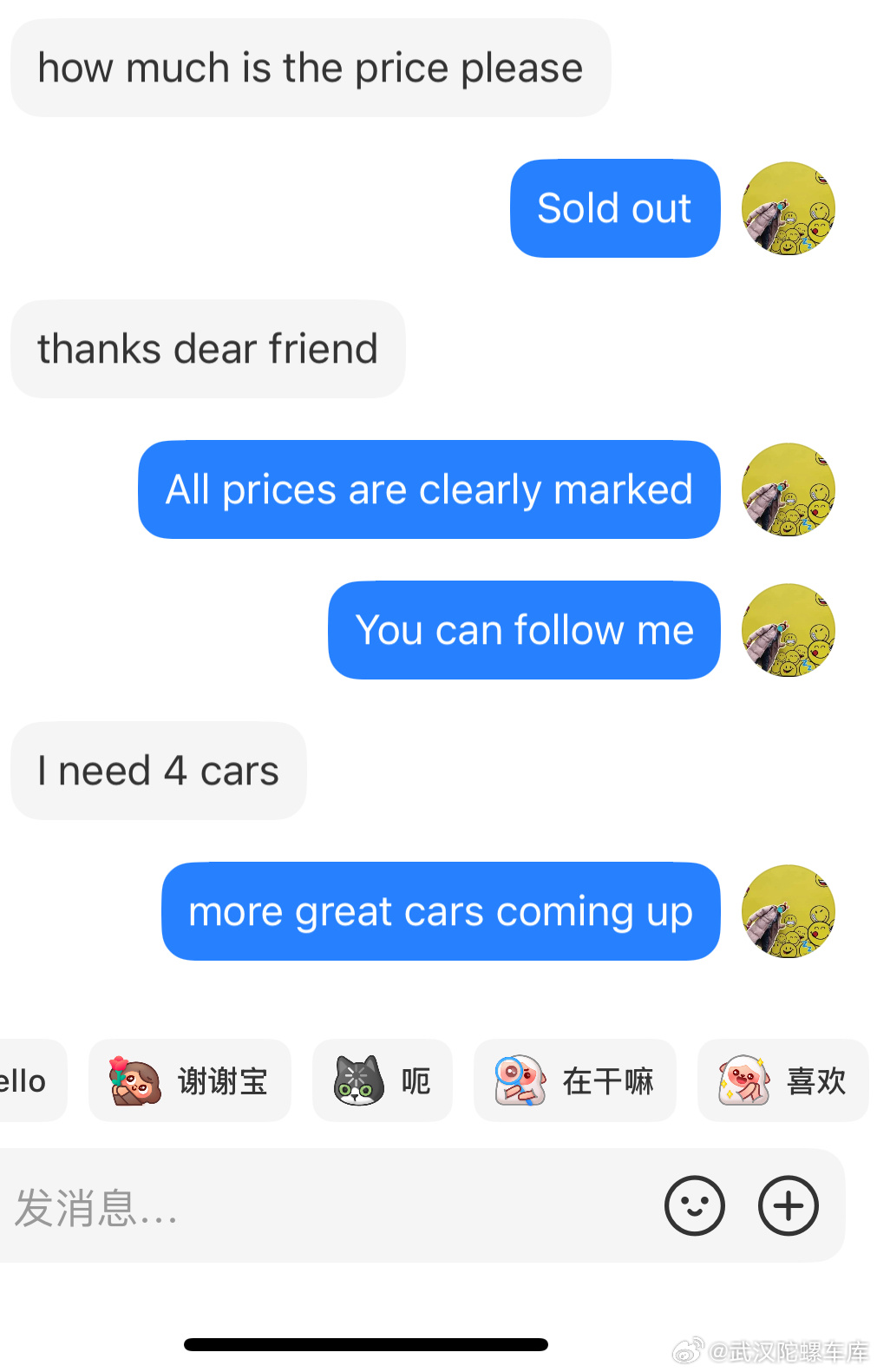Send the cat "呃" sticker

pos(382,1080)
